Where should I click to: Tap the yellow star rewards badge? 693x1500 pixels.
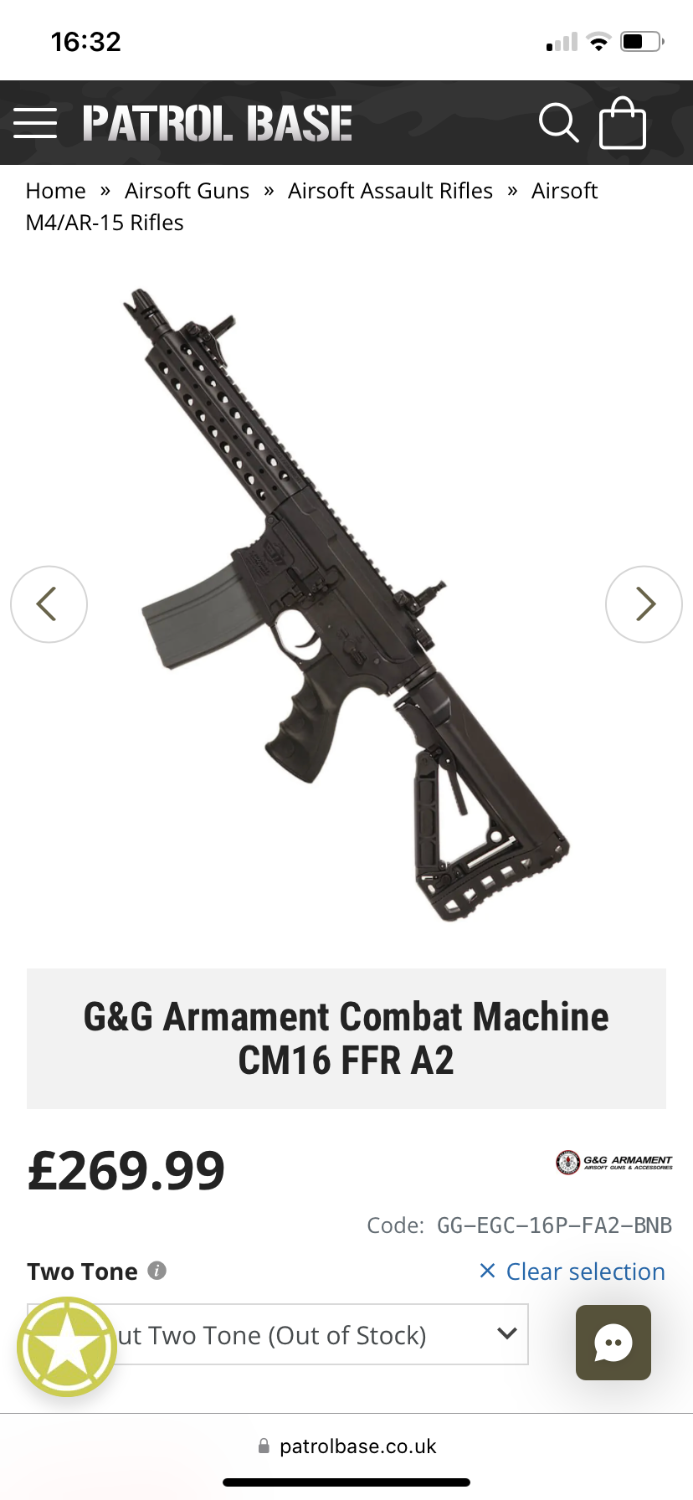[x=67, y=1346]
